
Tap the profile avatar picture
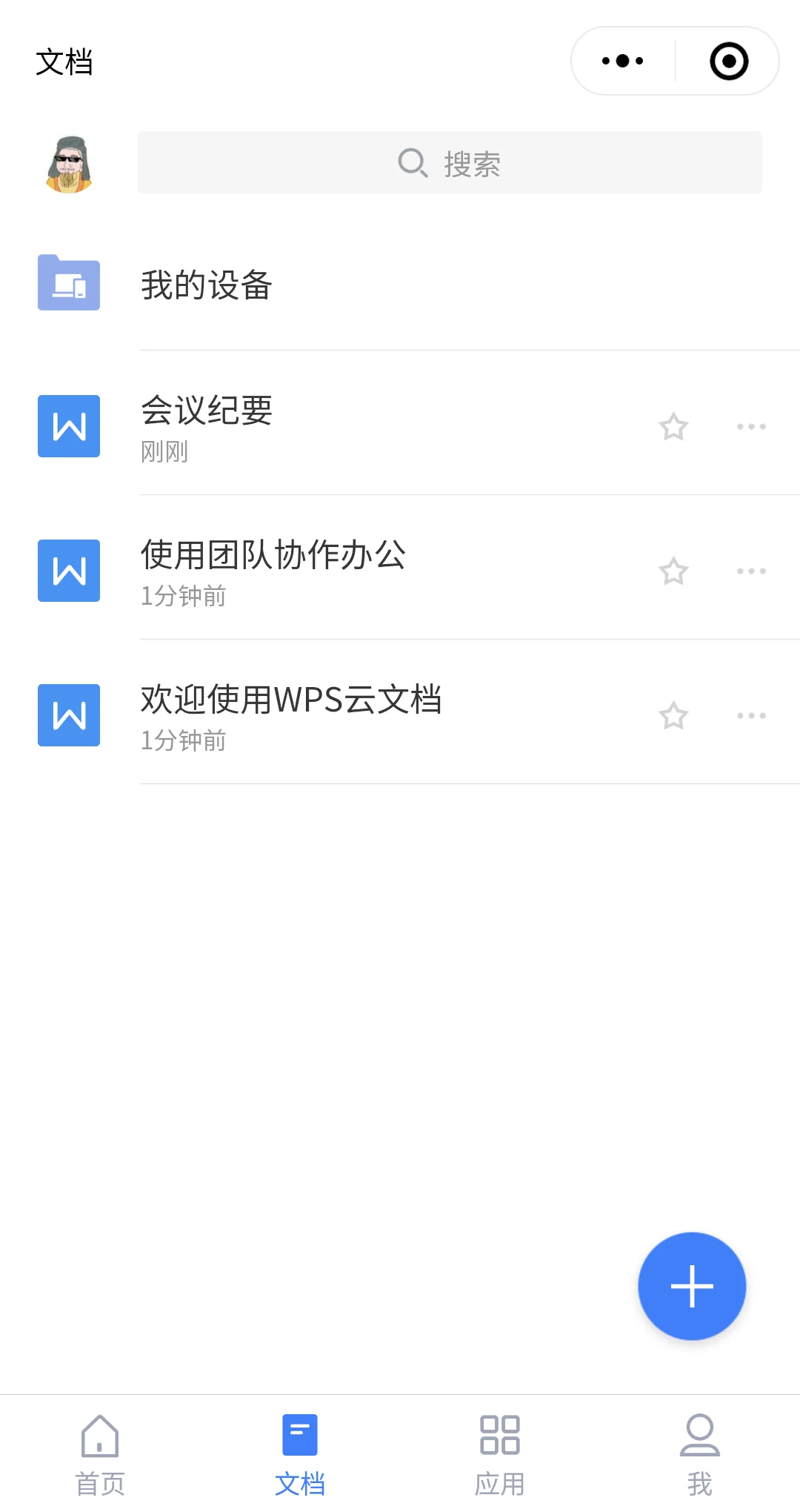(69, 164)
